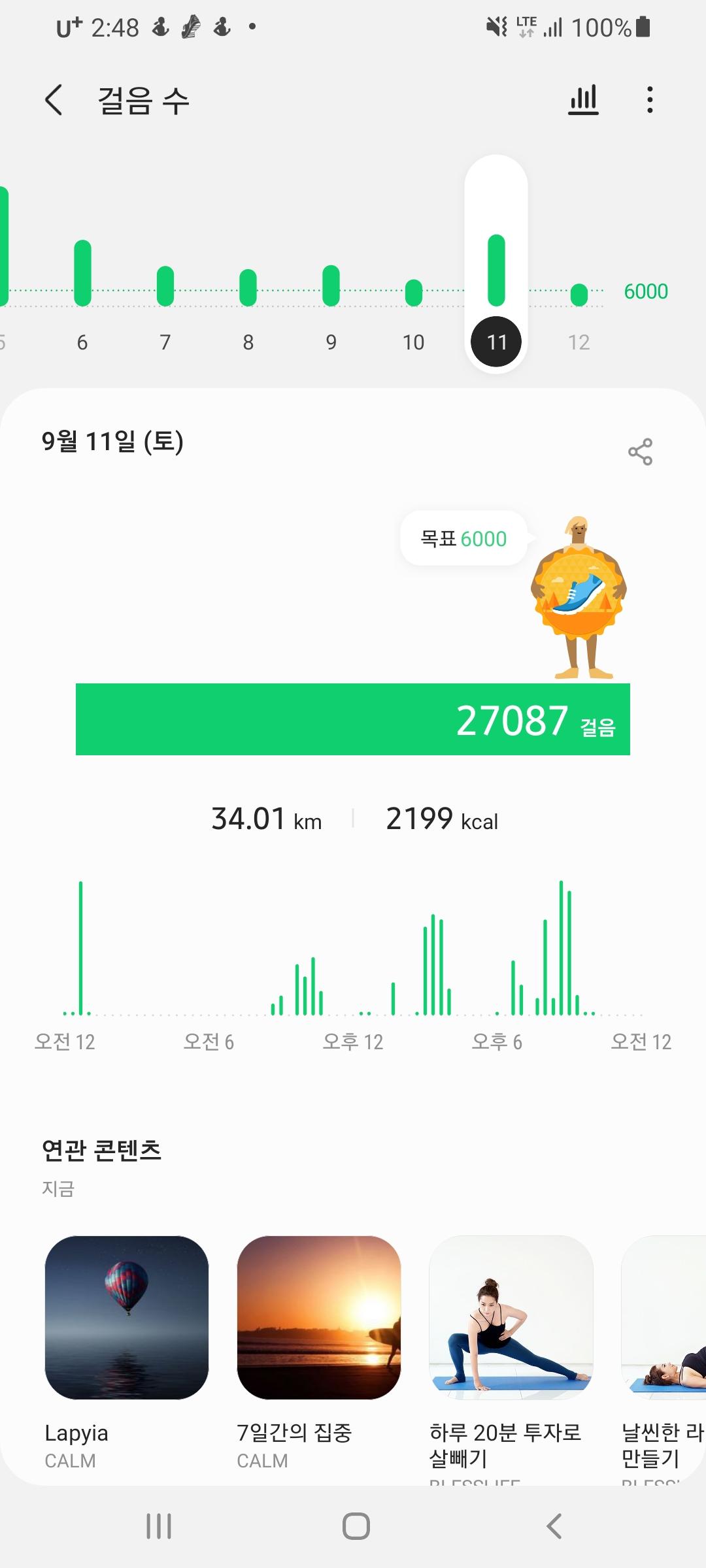Share the September 11 step record
Screen dimensions: 706x1568
(x=640, y=451)
